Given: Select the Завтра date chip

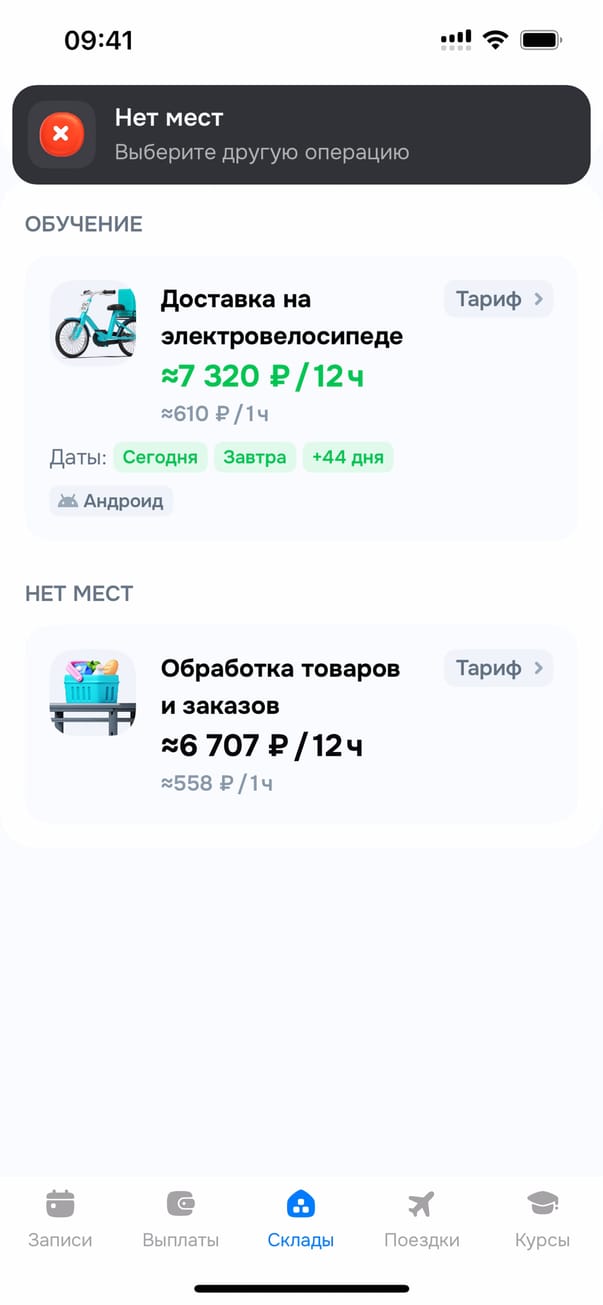Looking at the screenshot, I should tap(255, 457).
